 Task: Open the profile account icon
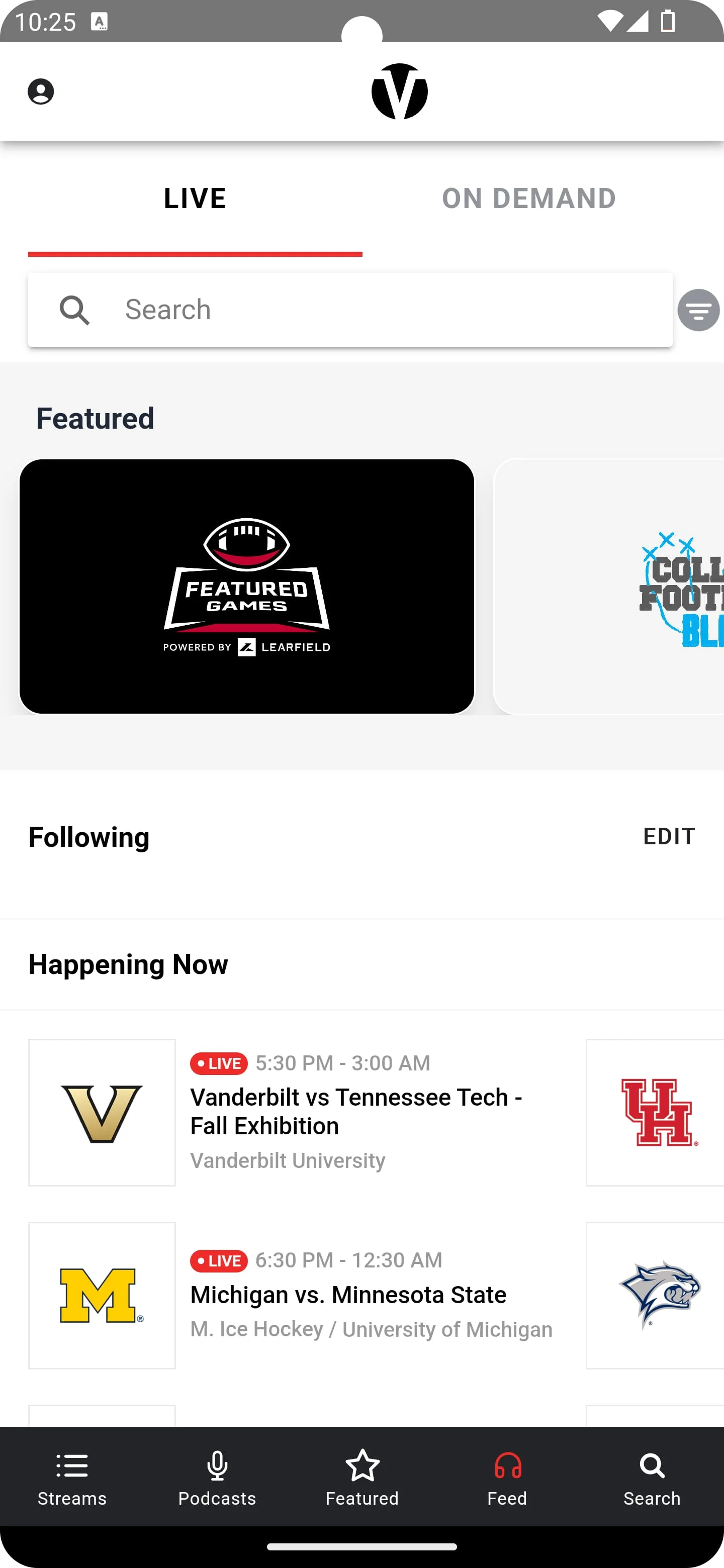(40, 91)
